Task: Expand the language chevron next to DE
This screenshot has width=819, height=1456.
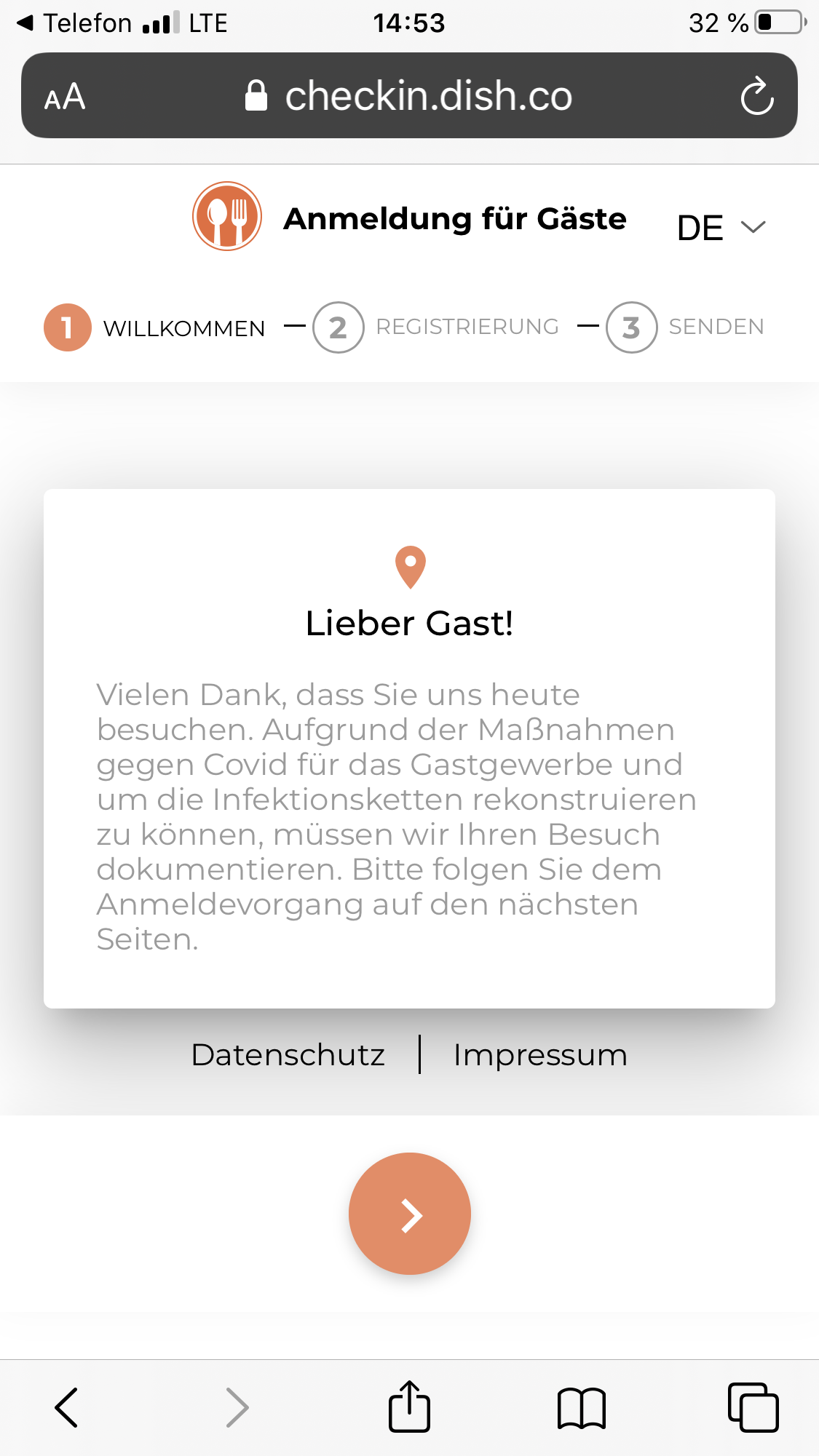Action: coord(751,226)
